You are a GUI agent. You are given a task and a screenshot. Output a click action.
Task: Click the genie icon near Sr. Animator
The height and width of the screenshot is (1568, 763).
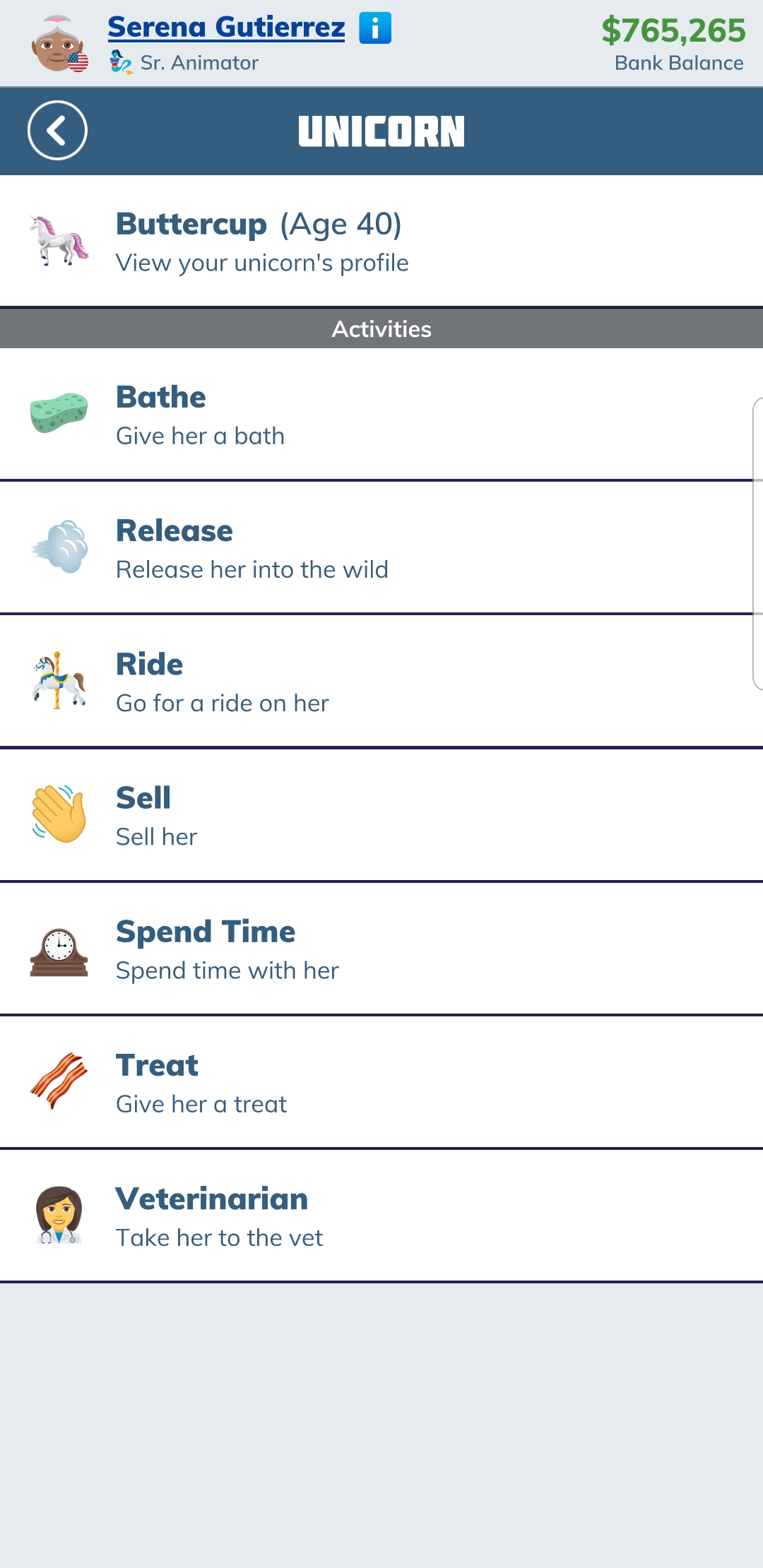[x=119, y=62]
